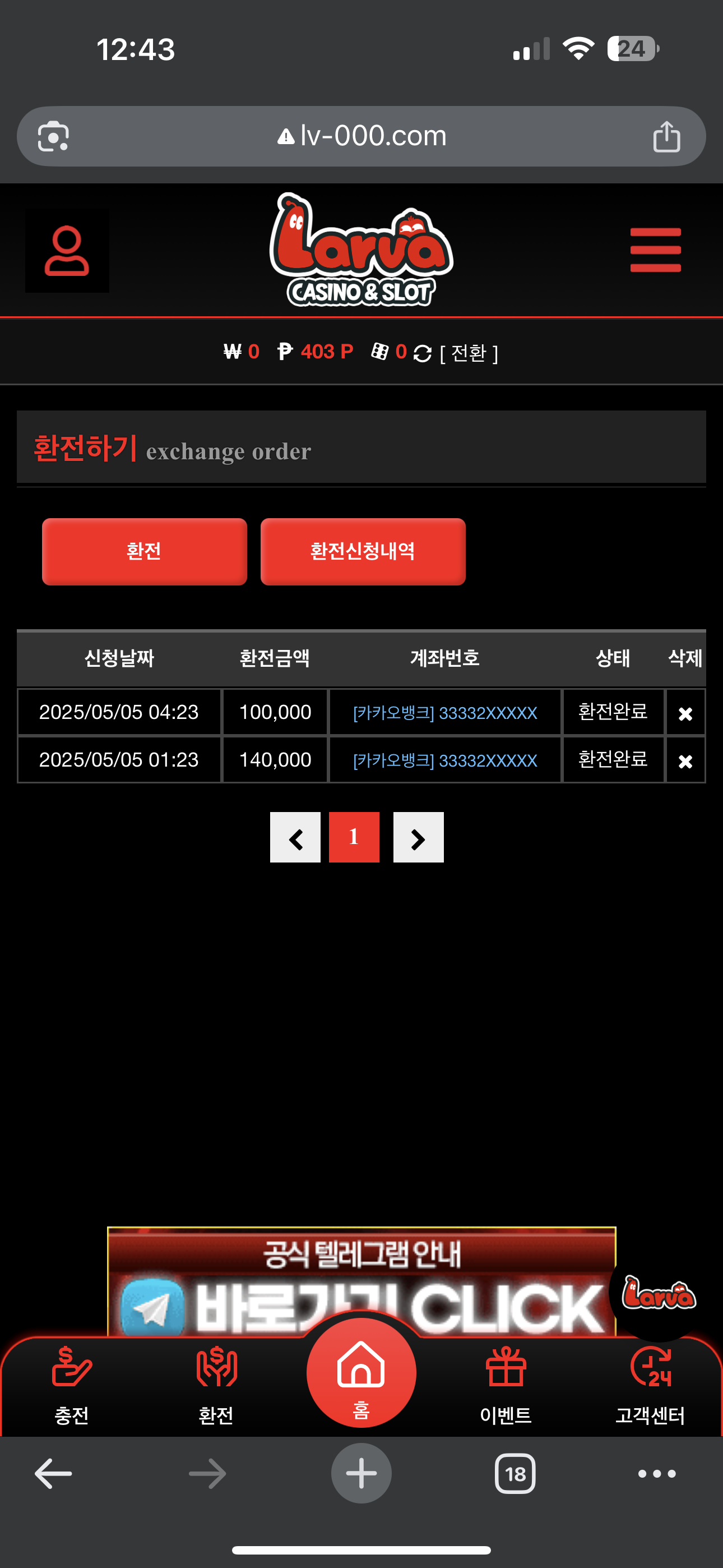Viewport: 723px width, 1568px height.
Task: Open the browser tabs overview showing 18
Action: pyautogui.click(x=515, y=1474)
